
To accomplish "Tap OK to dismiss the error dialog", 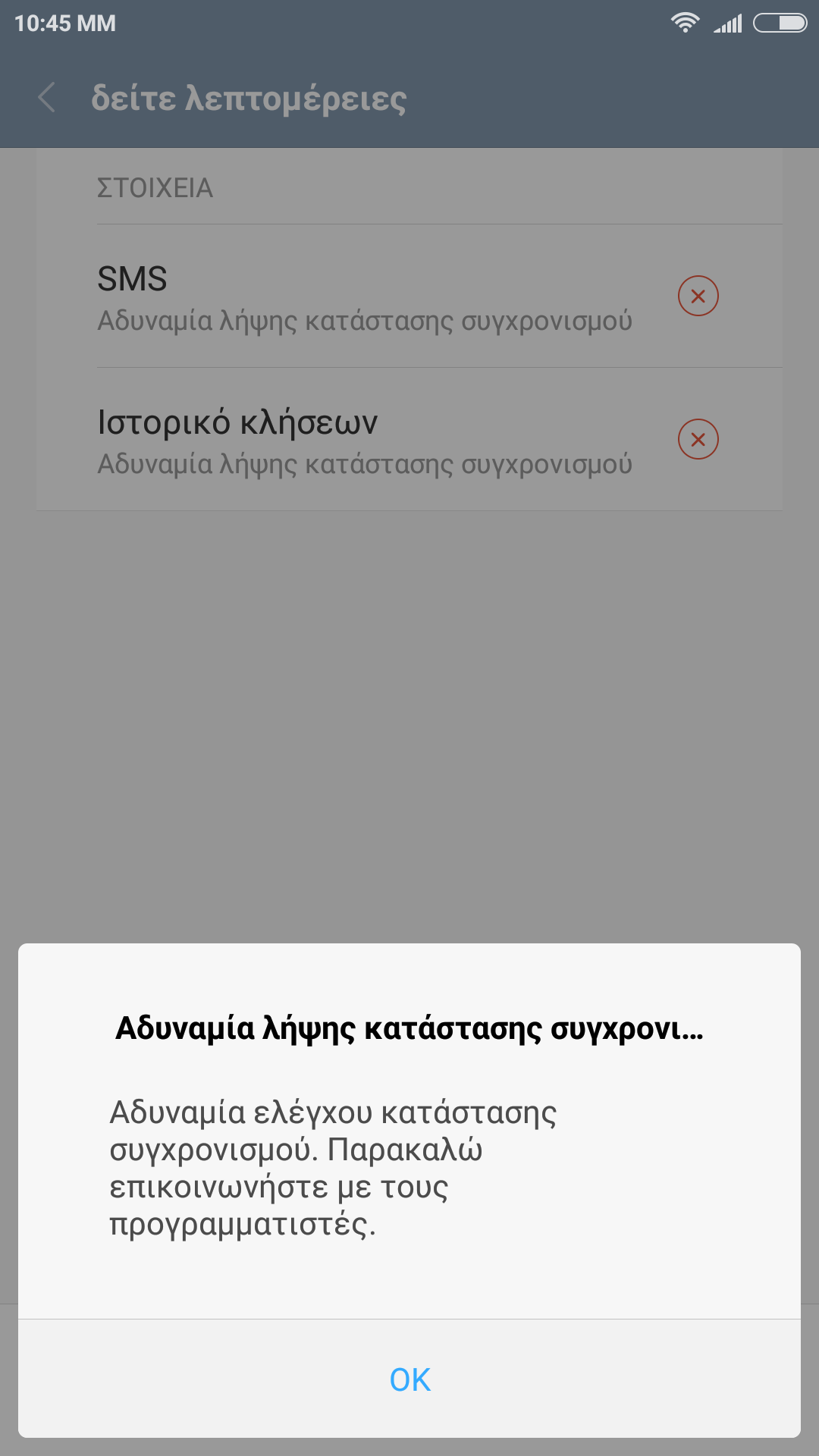I will 409,1379.
